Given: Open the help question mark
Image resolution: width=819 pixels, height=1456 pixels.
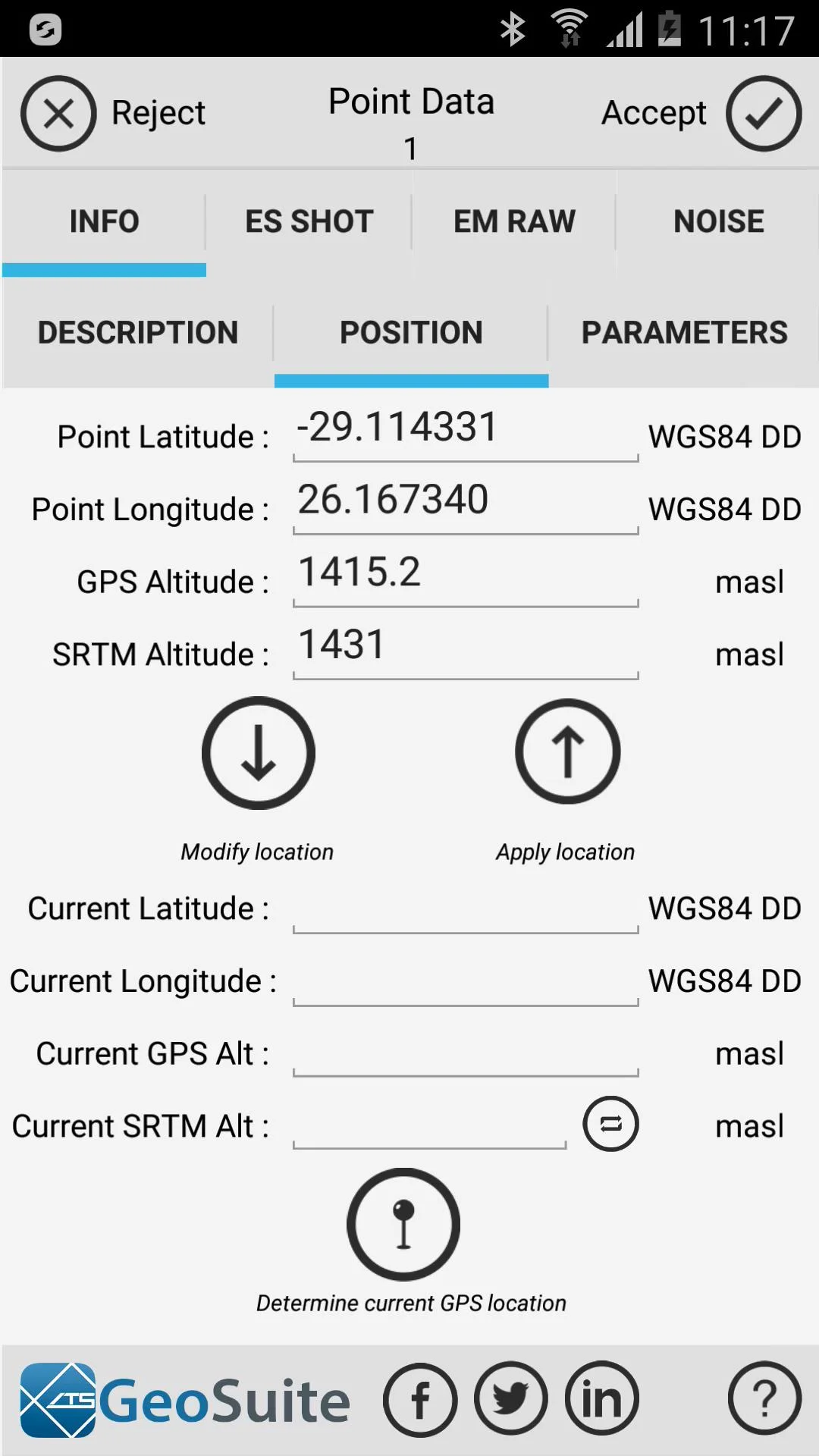Looking at the screenshot, I should [x=764, y=1398].
